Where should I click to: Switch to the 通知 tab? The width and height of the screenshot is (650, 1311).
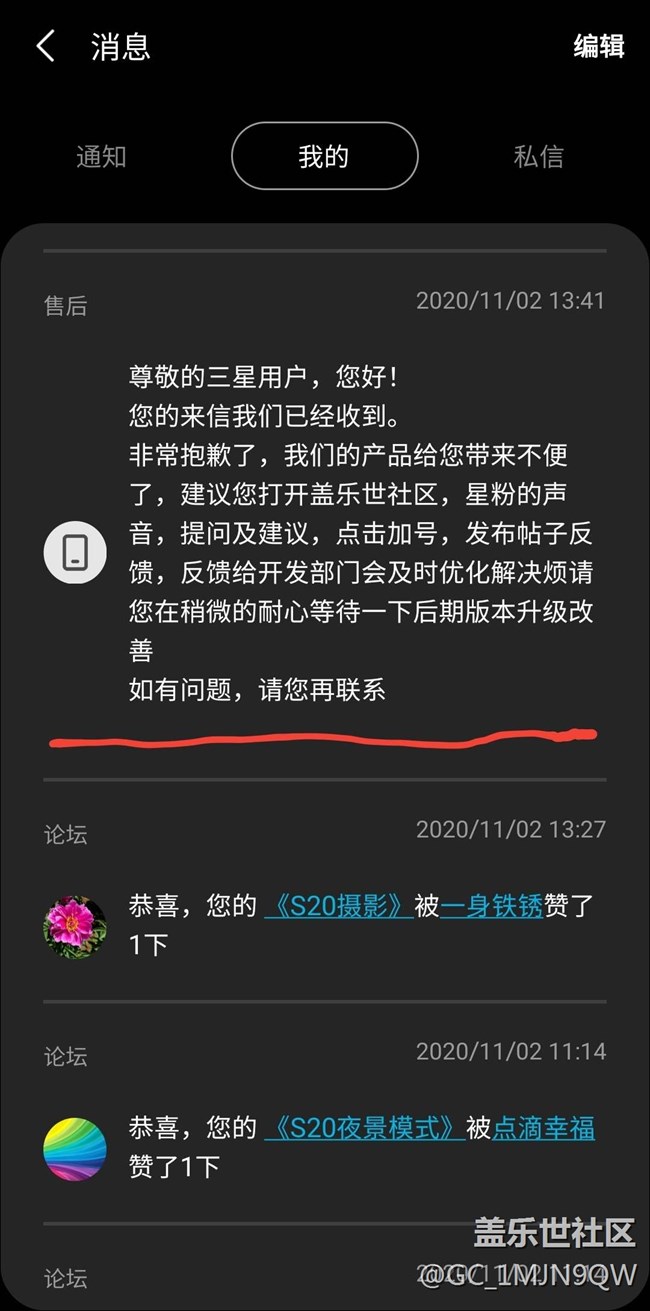click(102, 157)
